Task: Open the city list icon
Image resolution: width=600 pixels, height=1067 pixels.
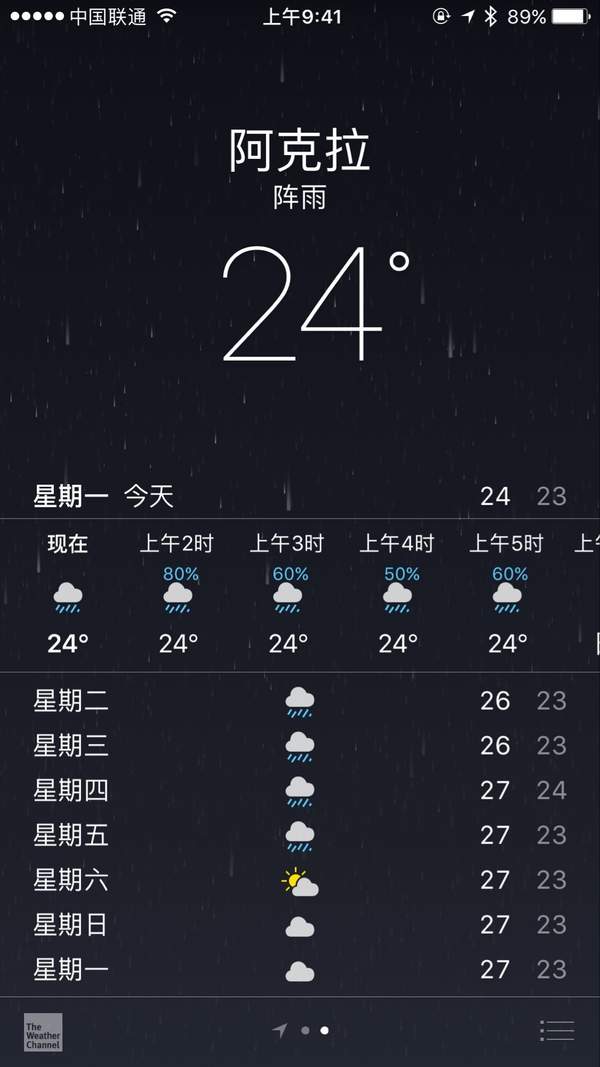Action: [557, 1030]
